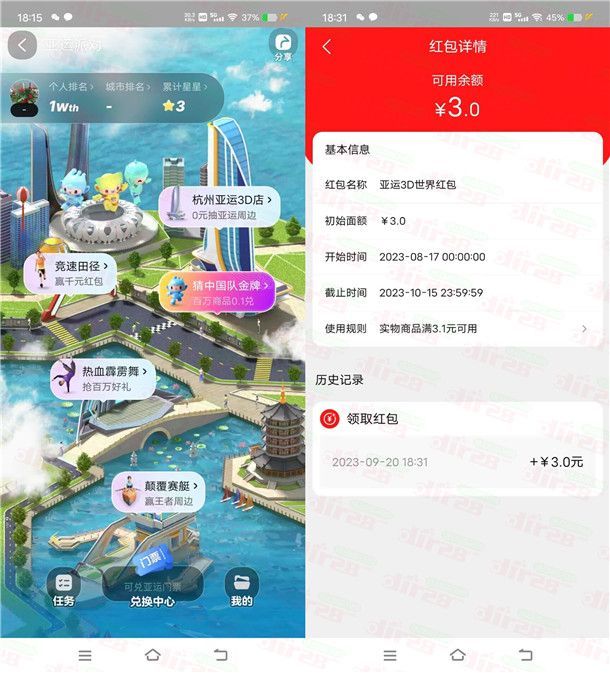Open 猜中国队金牌 activity
Screen dimensions: 610x673
click(x=215, y=292)
